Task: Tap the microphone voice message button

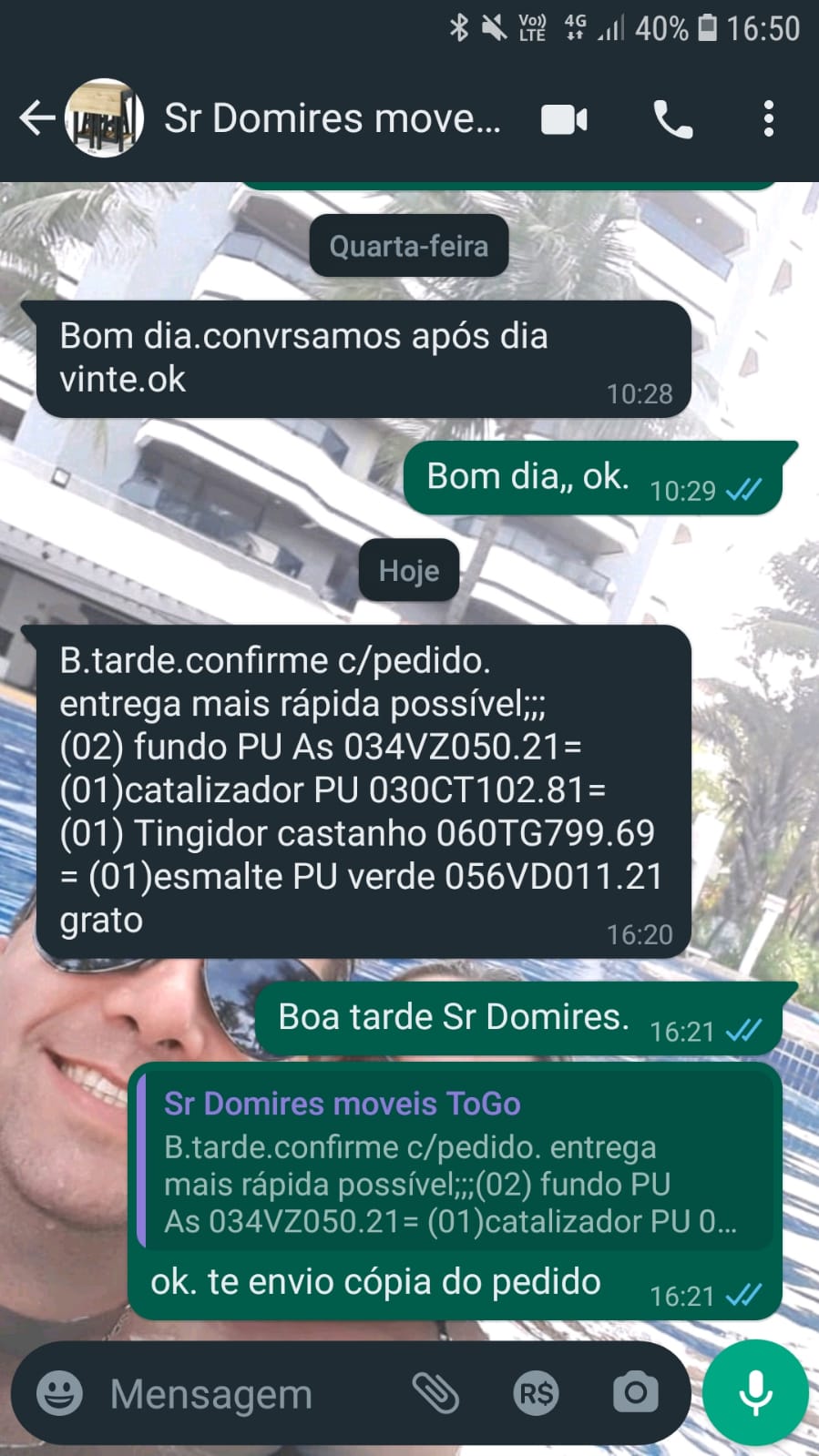Action: [x=755, y=1393]
